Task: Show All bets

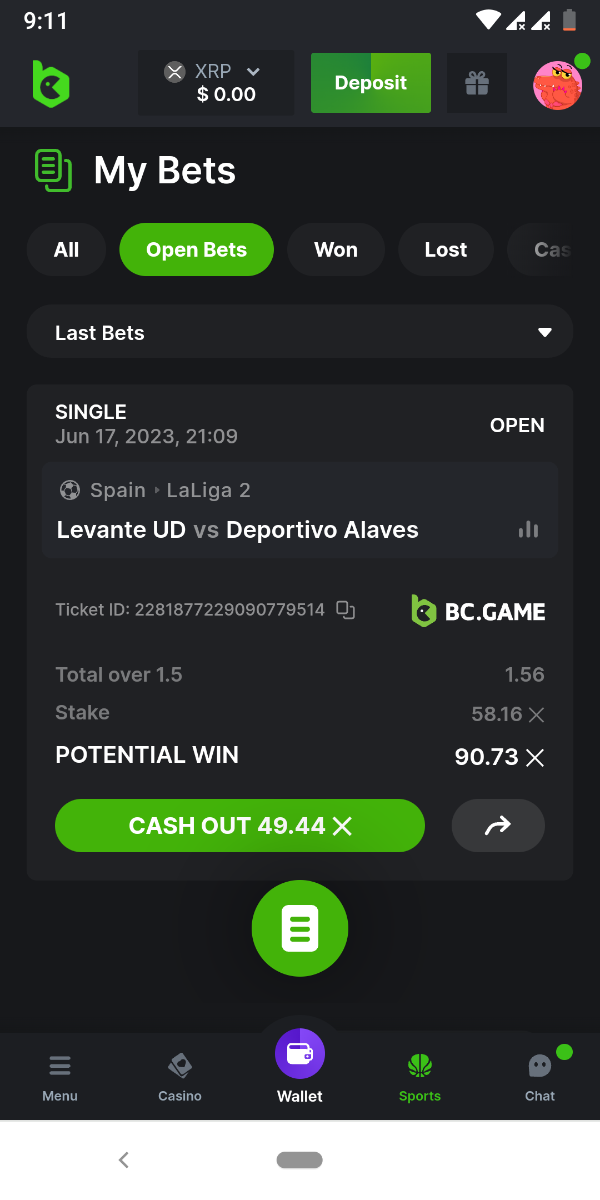Action: pos(66,250)
